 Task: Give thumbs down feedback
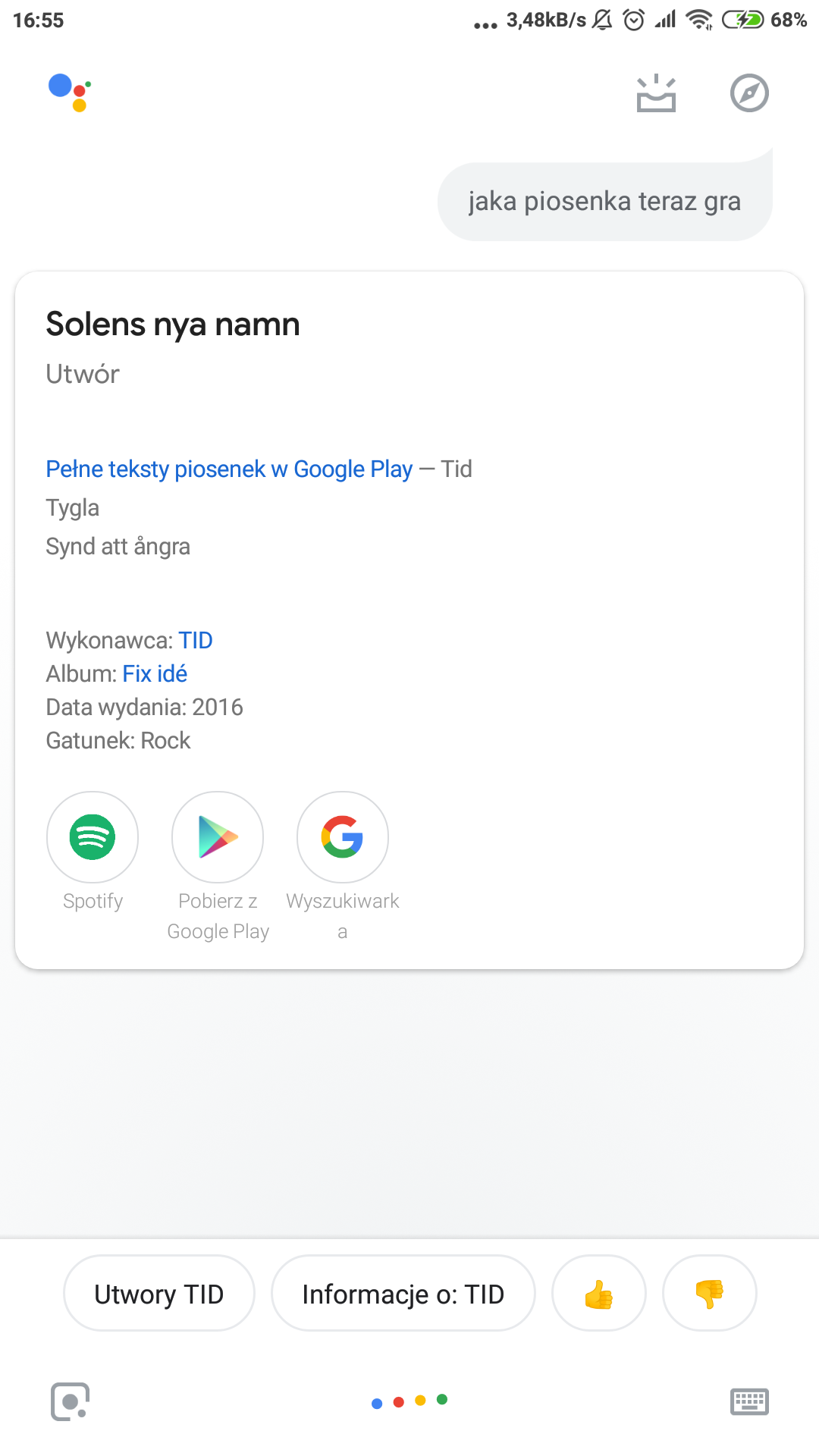[709, 1294]
